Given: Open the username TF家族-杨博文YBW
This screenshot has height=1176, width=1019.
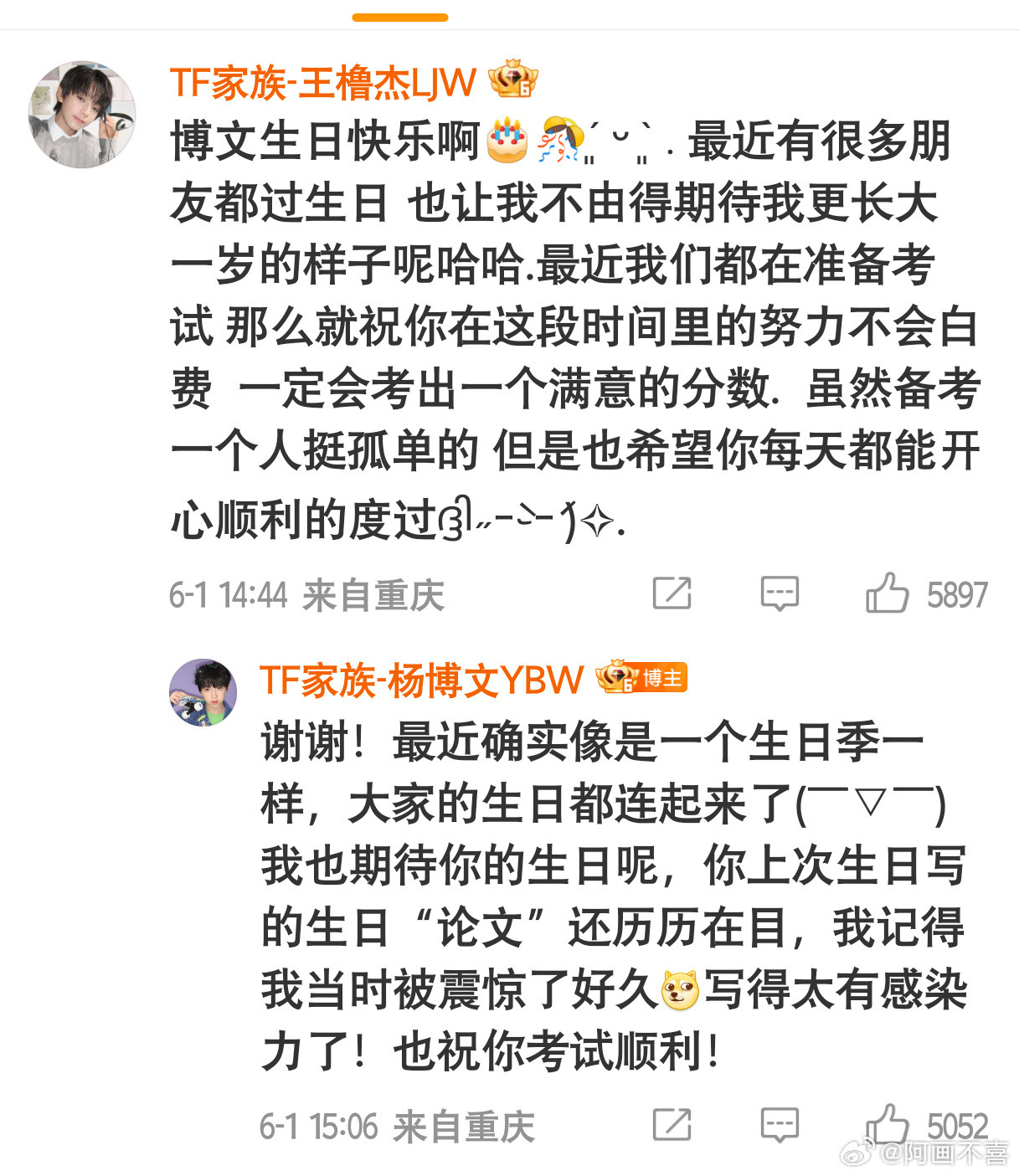Looking at the screenshot, I should point(421,680).
